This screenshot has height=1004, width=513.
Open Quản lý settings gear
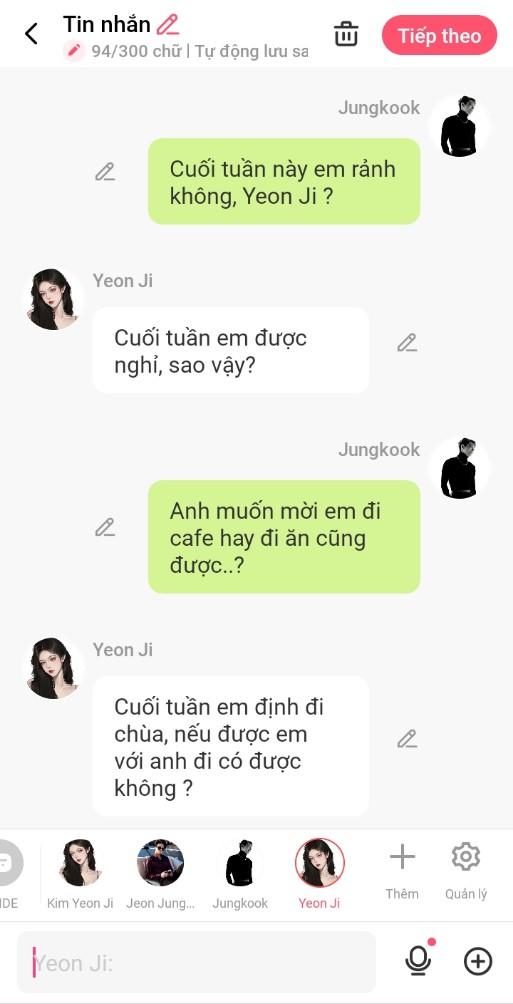pyautogui.click(x=466, y=871)
